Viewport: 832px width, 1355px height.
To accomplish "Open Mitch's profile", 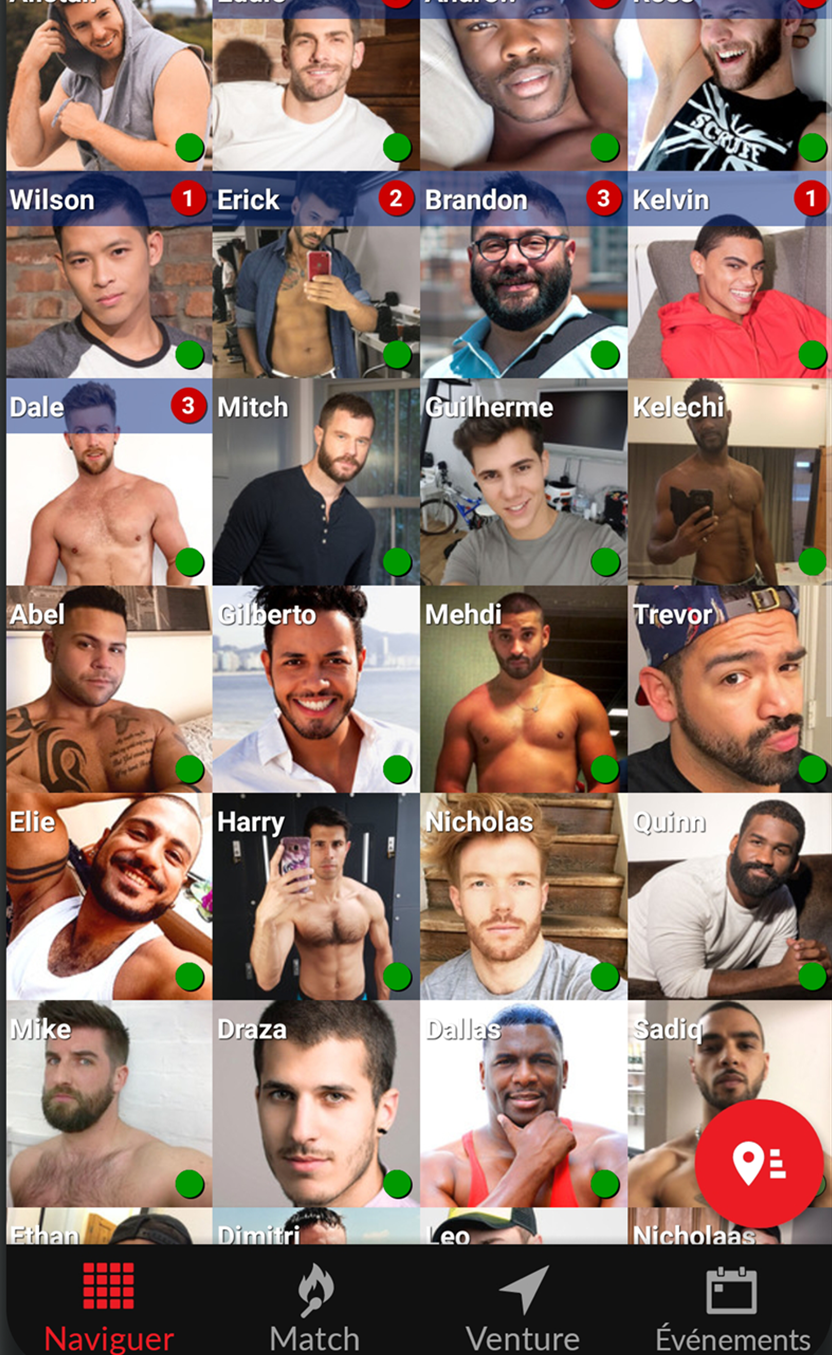I will (x=316, y=482).
